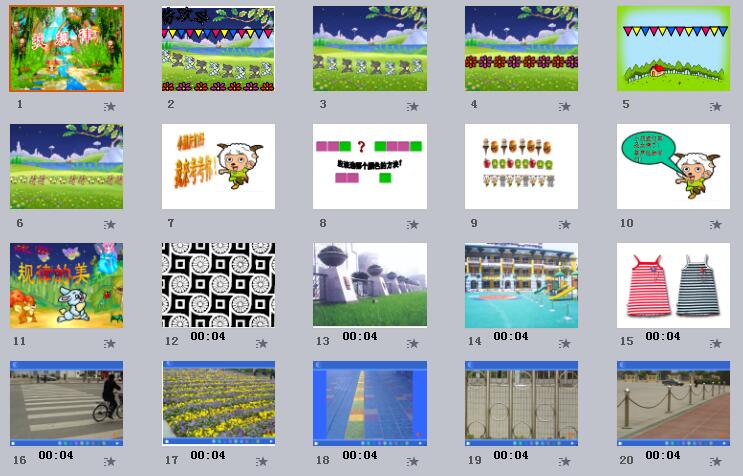
Task: Select slide 16 with the zebra crossing
Action: 67,403
